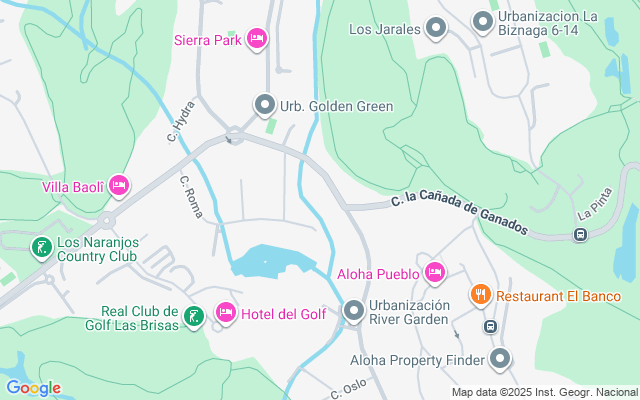Screen dimensions: 640x400
Task: Select the Sierra Park hotel marker
Action: click(x=256, y=38)
